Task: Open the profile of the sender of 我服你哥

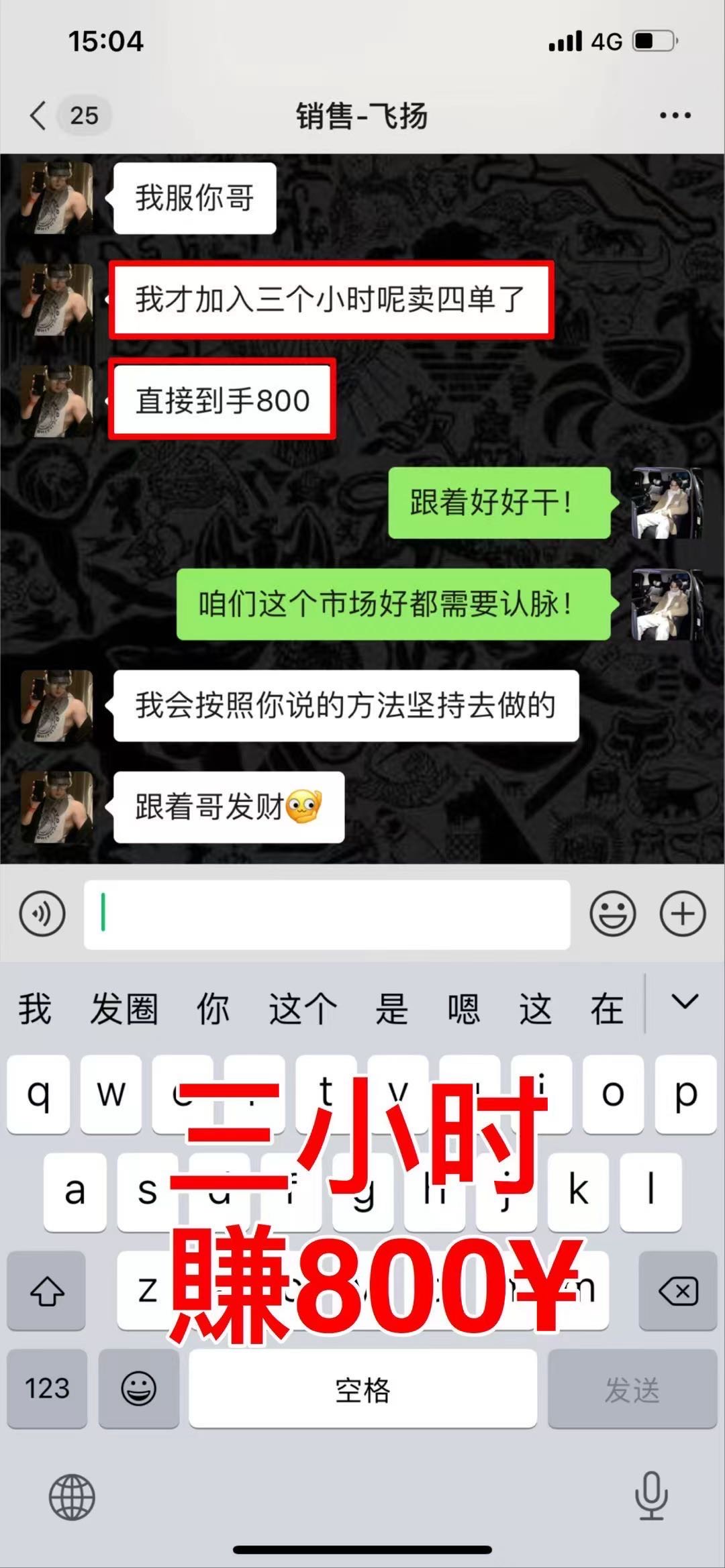Action: (56, 198)
